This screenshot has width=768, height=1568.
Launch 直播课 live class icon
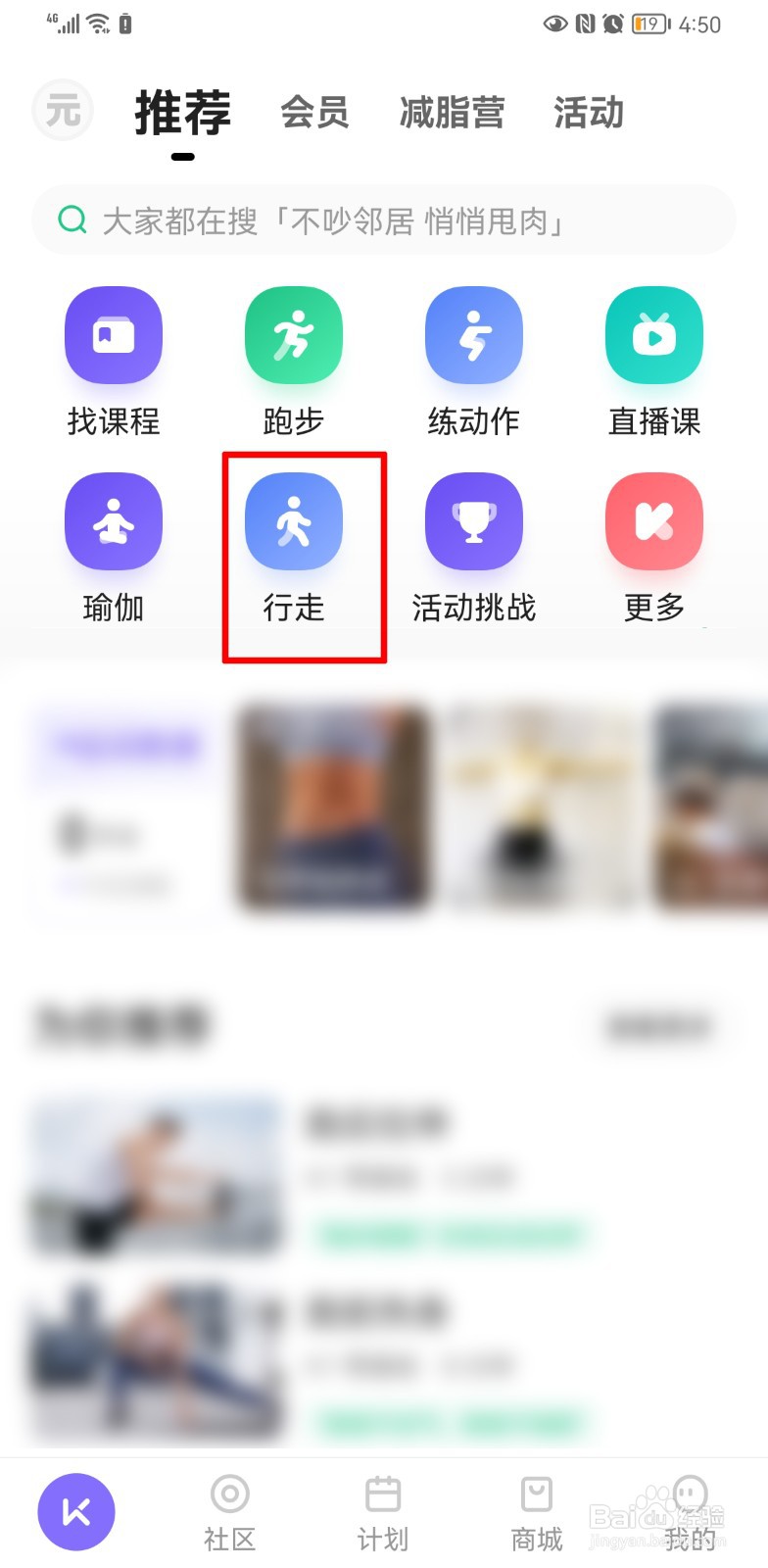point(653,335)
